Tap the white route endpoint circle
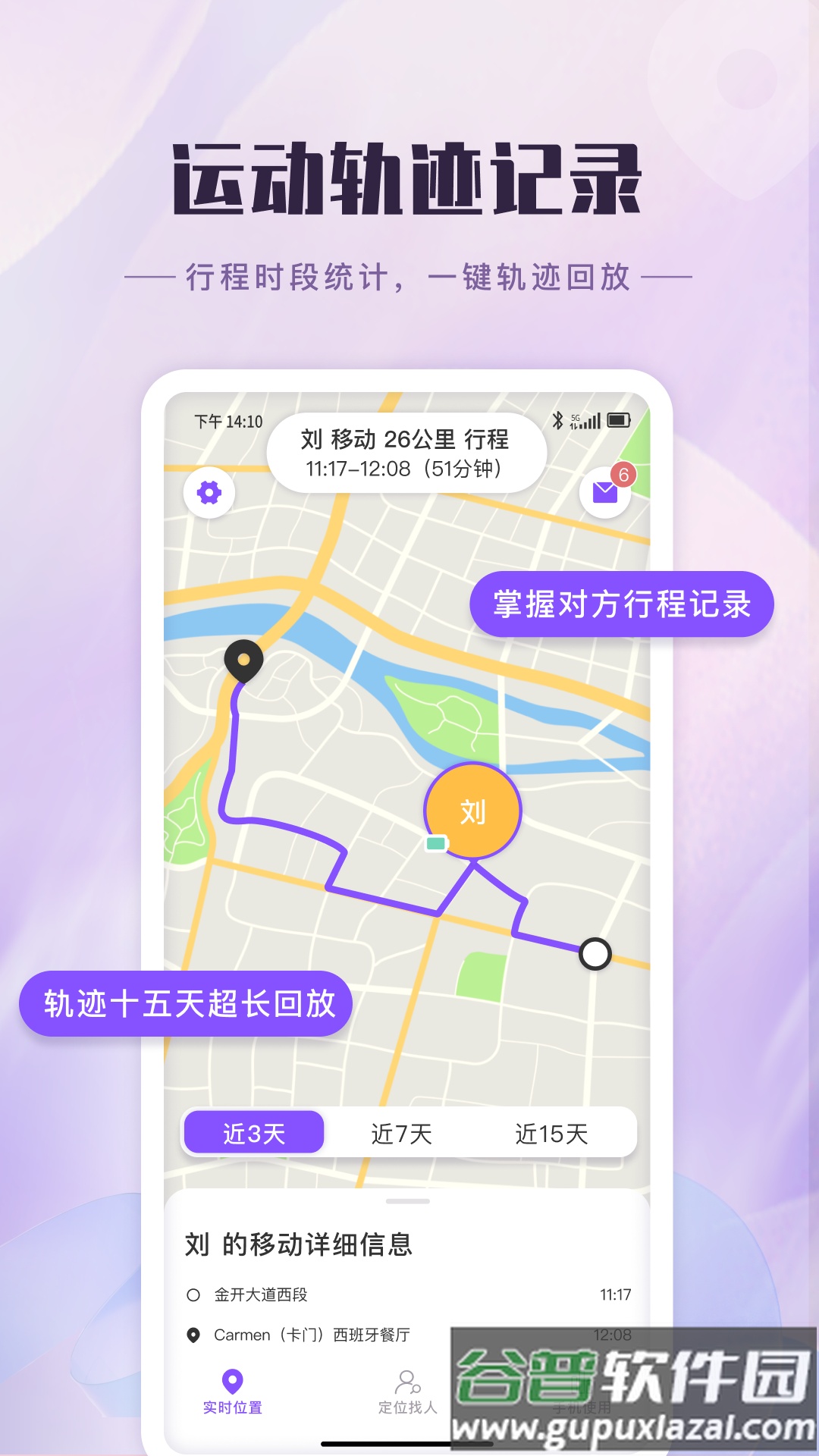 (596, 954)
